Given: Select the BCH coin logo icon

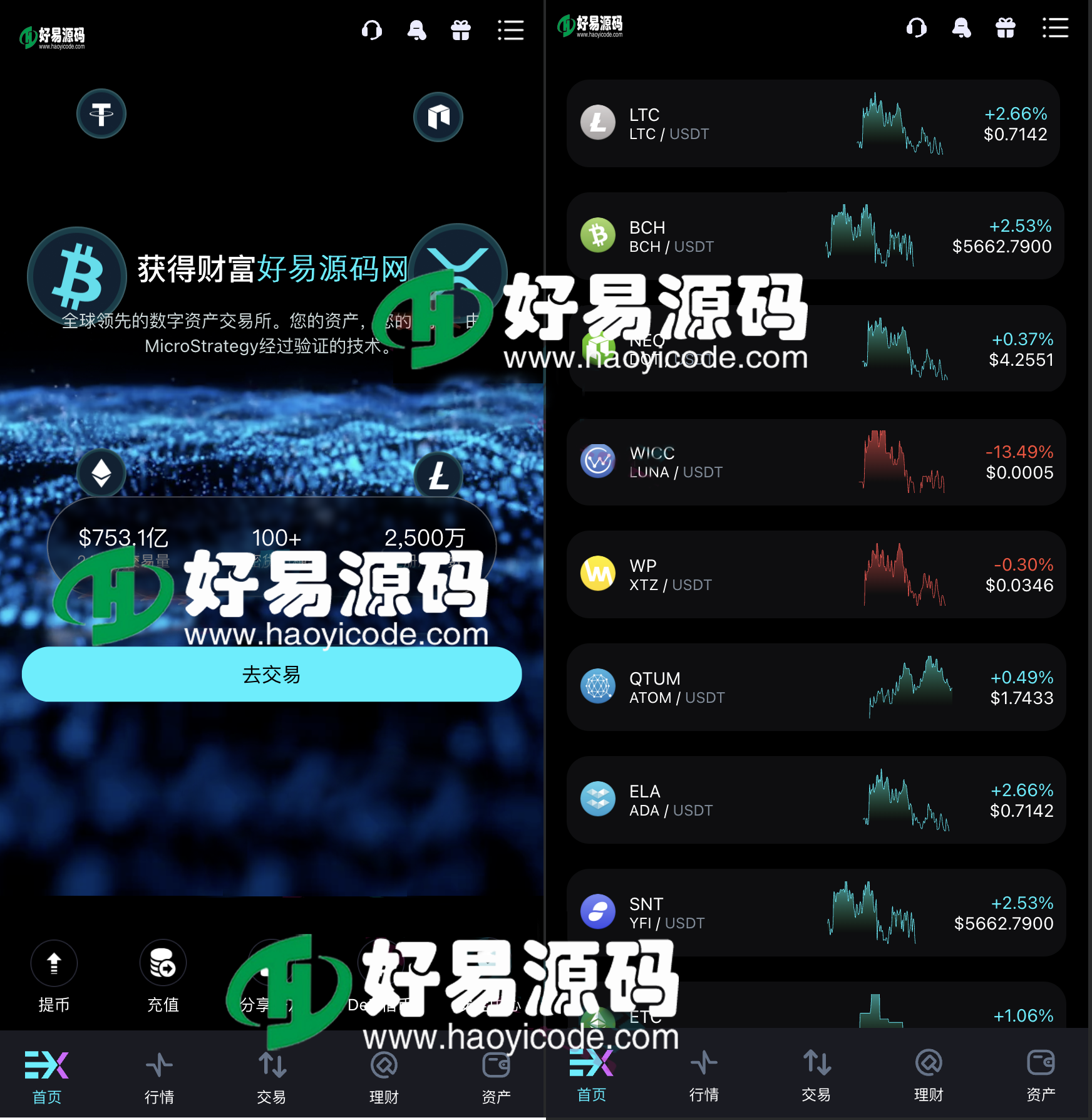Looking at the screenshot, I should [598, 236].
